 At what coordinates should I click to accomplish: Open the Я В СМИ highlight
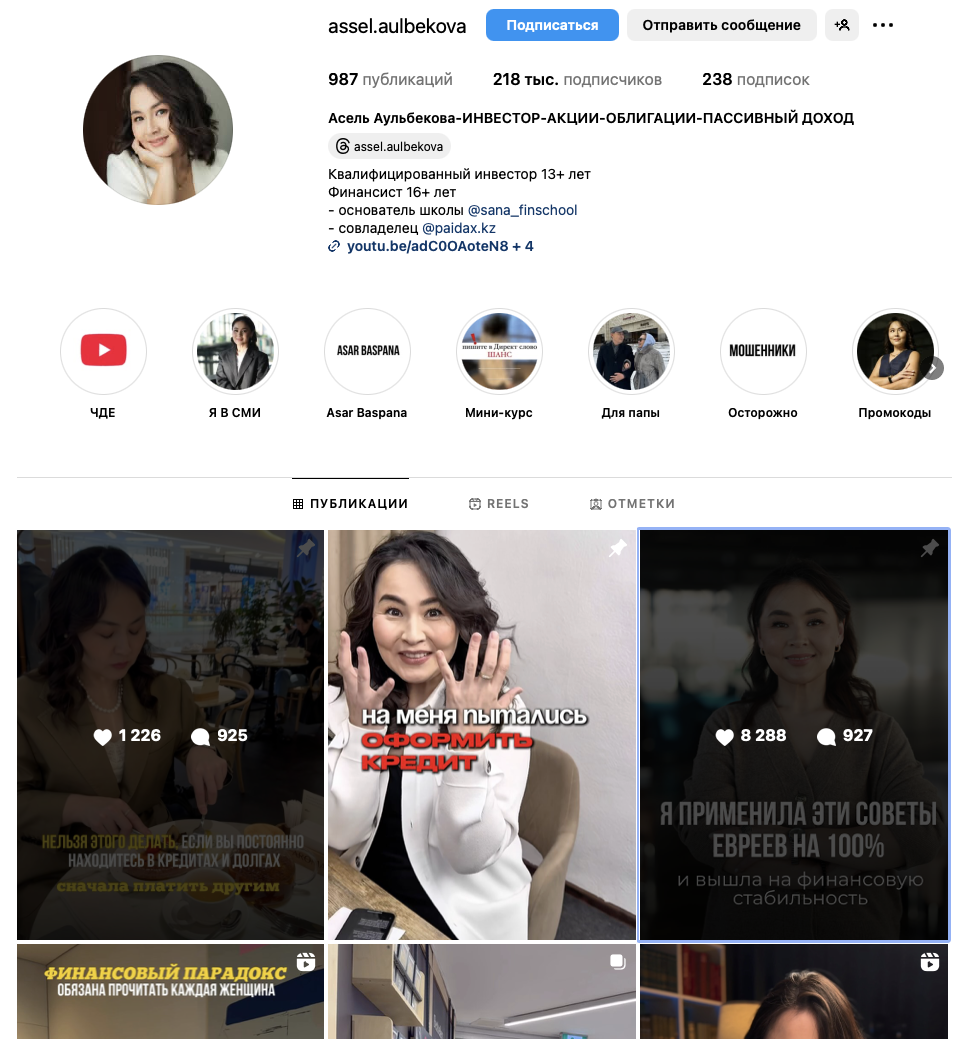235,351
